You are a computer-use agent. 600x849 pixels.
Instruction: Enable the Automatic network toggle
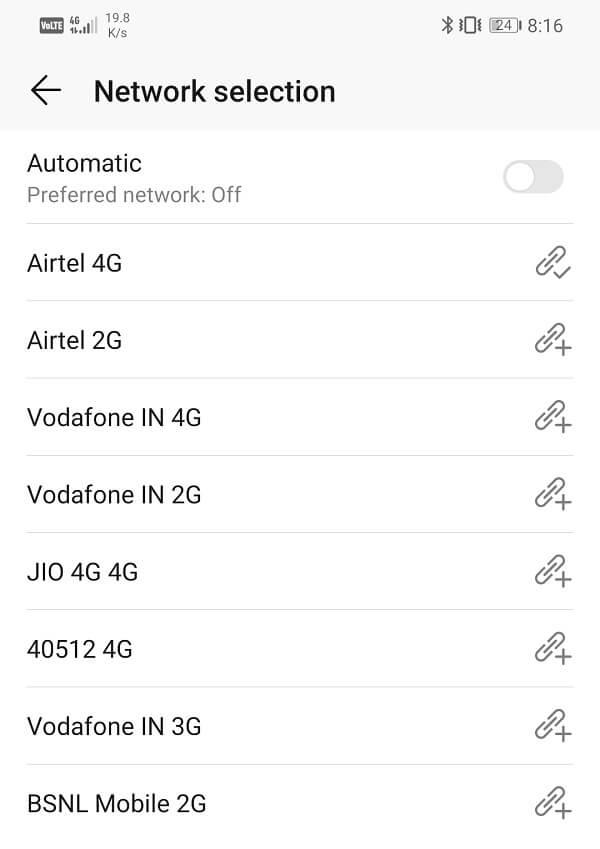tap(533, 178)
